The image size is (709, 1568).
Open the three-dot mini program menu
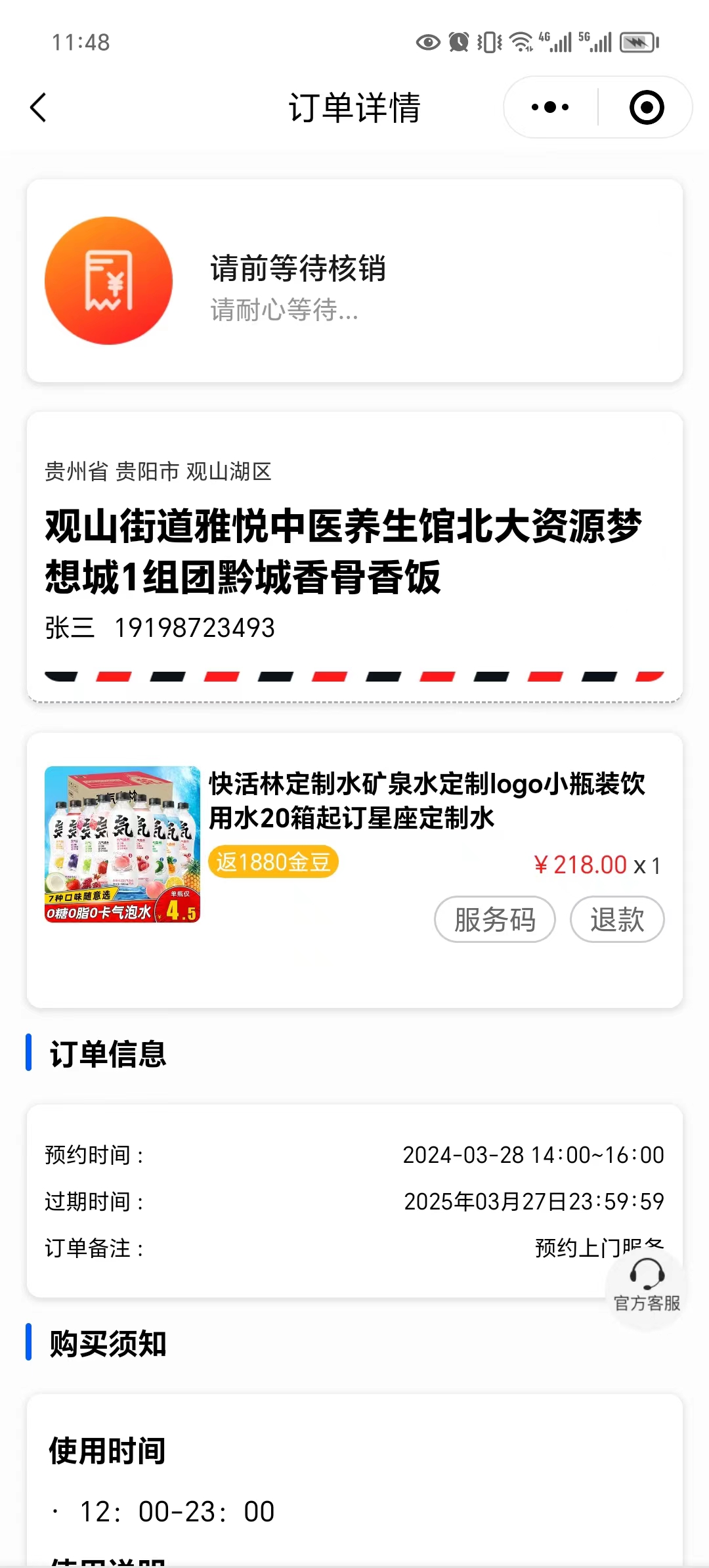550,106
